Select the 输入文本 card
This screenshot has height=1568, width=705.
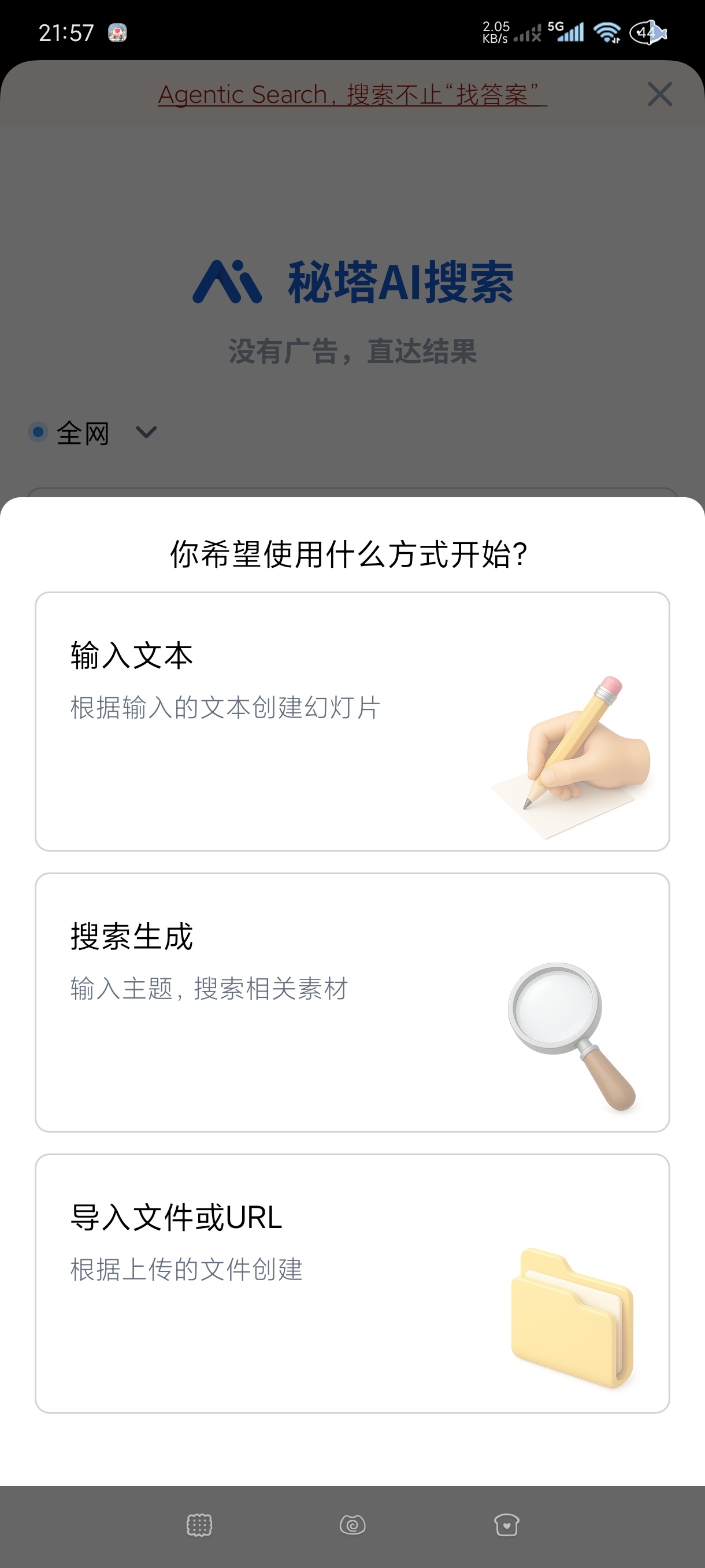tap(352, 722)
